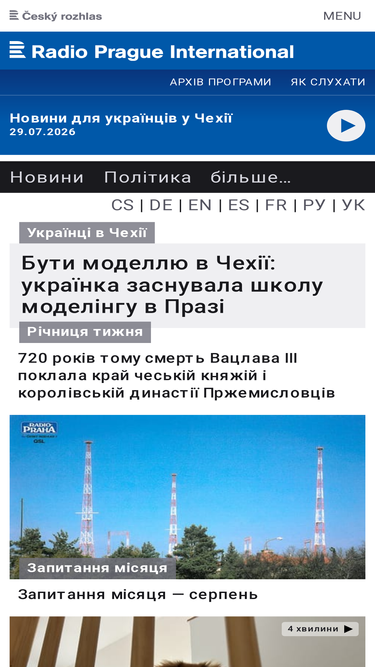Viewport: 375px width, 667px height.
Task: Switch language to DE
Action: (x=161, y=205)
